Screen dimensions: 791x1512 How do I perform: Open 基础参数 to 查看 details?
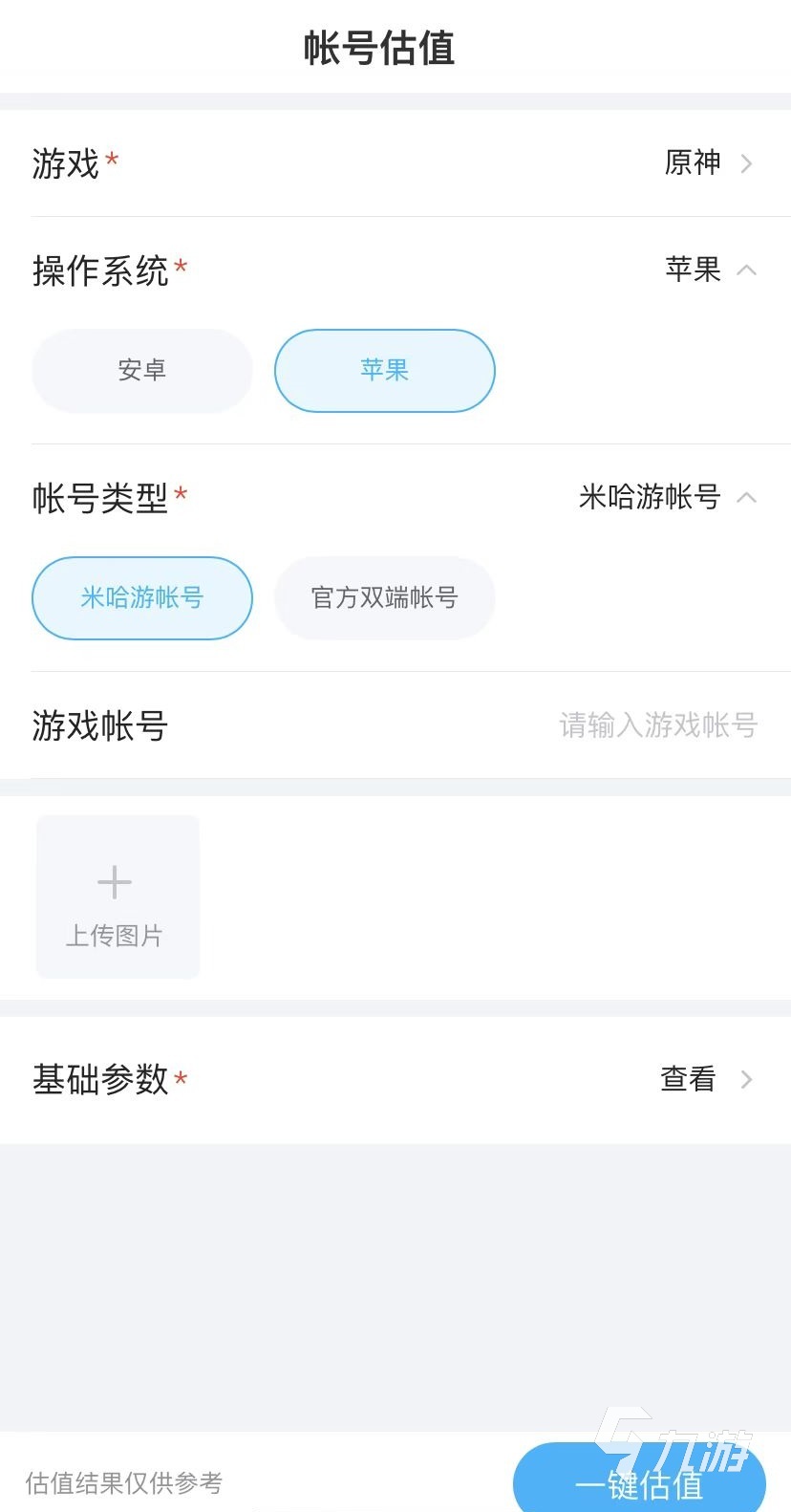coord(705,1079)
